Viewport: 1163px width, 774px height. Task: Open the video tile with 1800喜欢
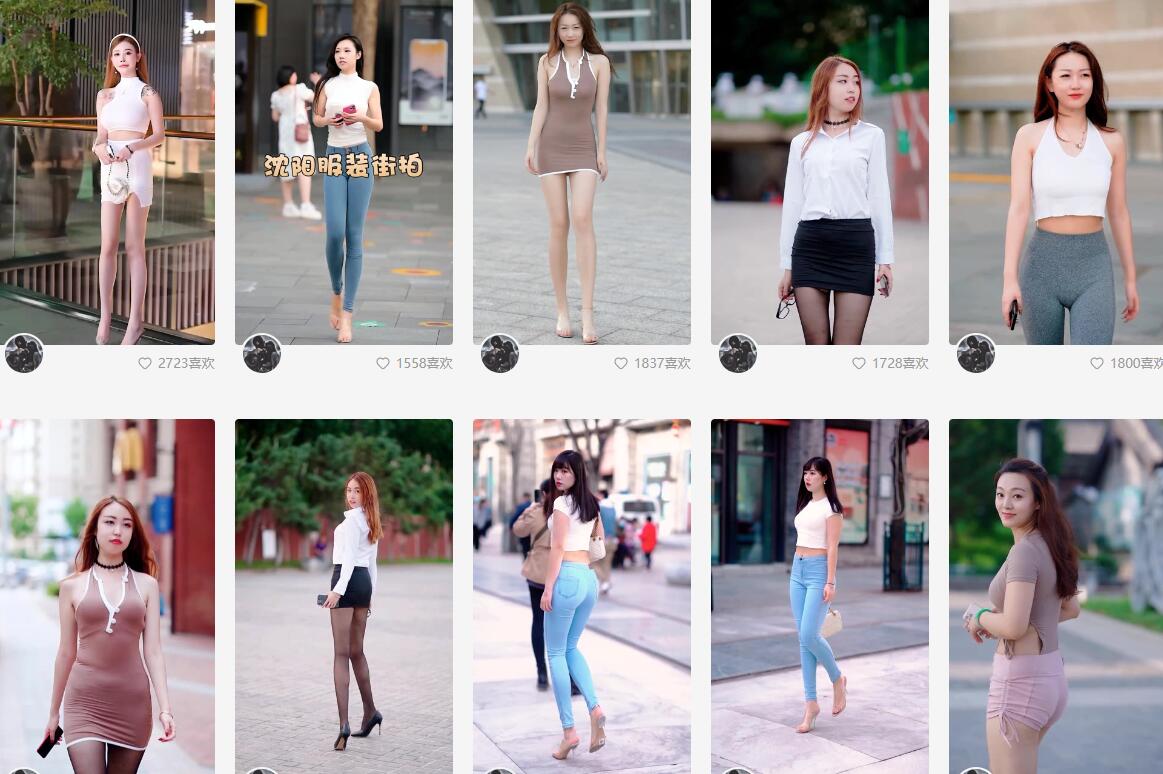point(1056,172)
